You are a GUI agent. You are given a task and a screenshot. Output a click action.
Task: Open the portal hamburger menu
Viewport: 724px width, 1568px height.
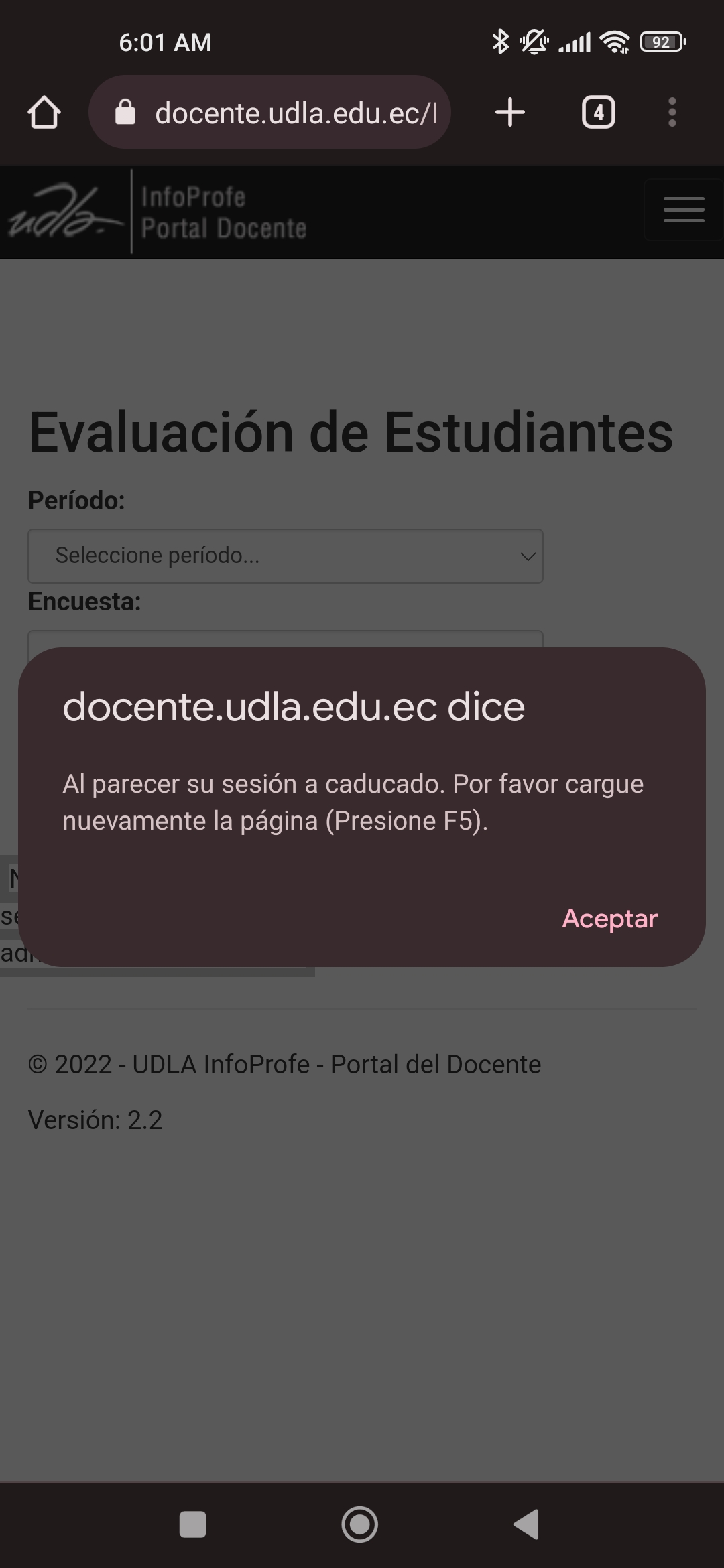pyautogui.click(x=683, y=210)
